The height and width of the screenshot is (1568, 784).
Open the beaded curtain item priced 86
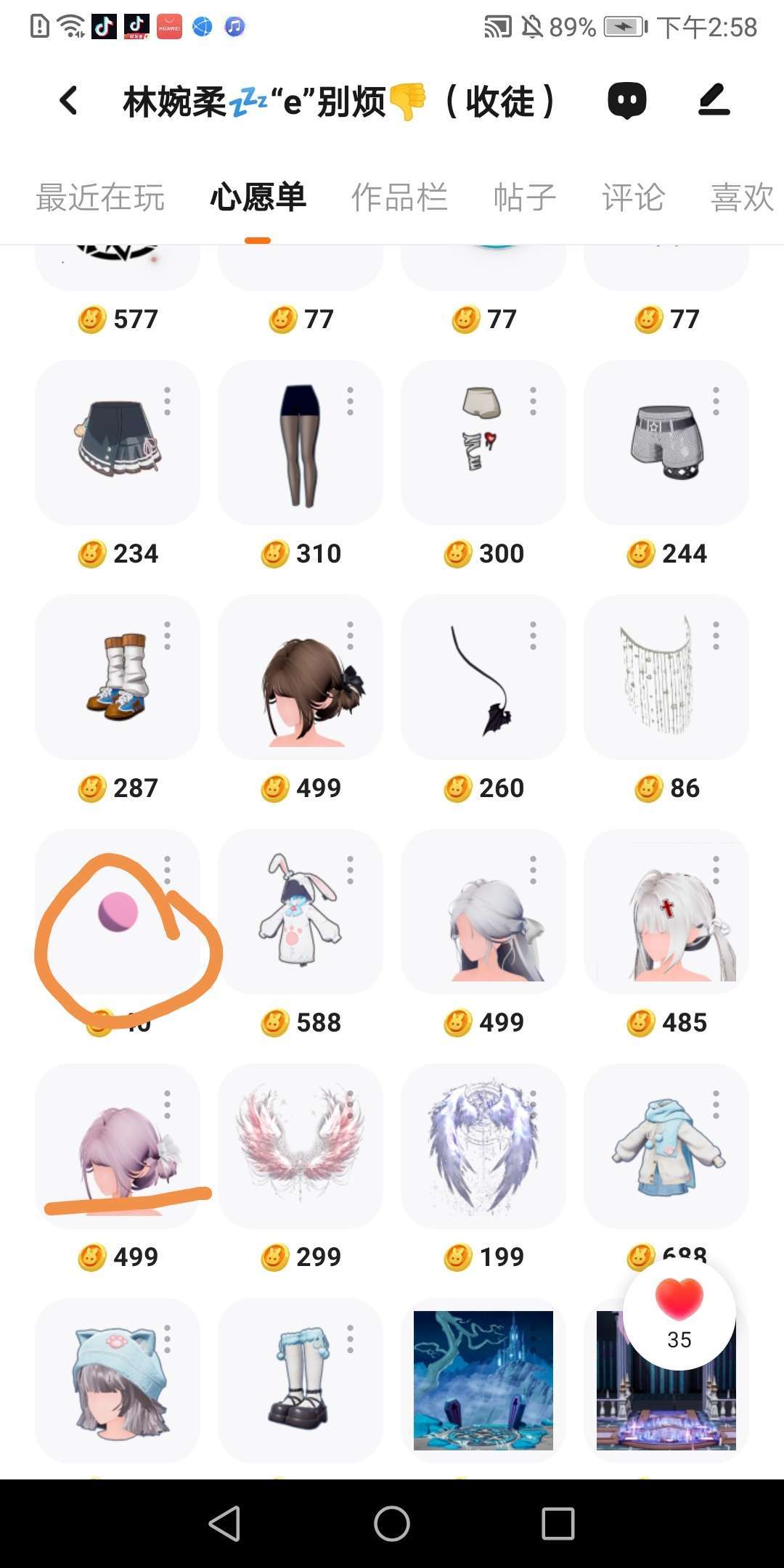666,677
